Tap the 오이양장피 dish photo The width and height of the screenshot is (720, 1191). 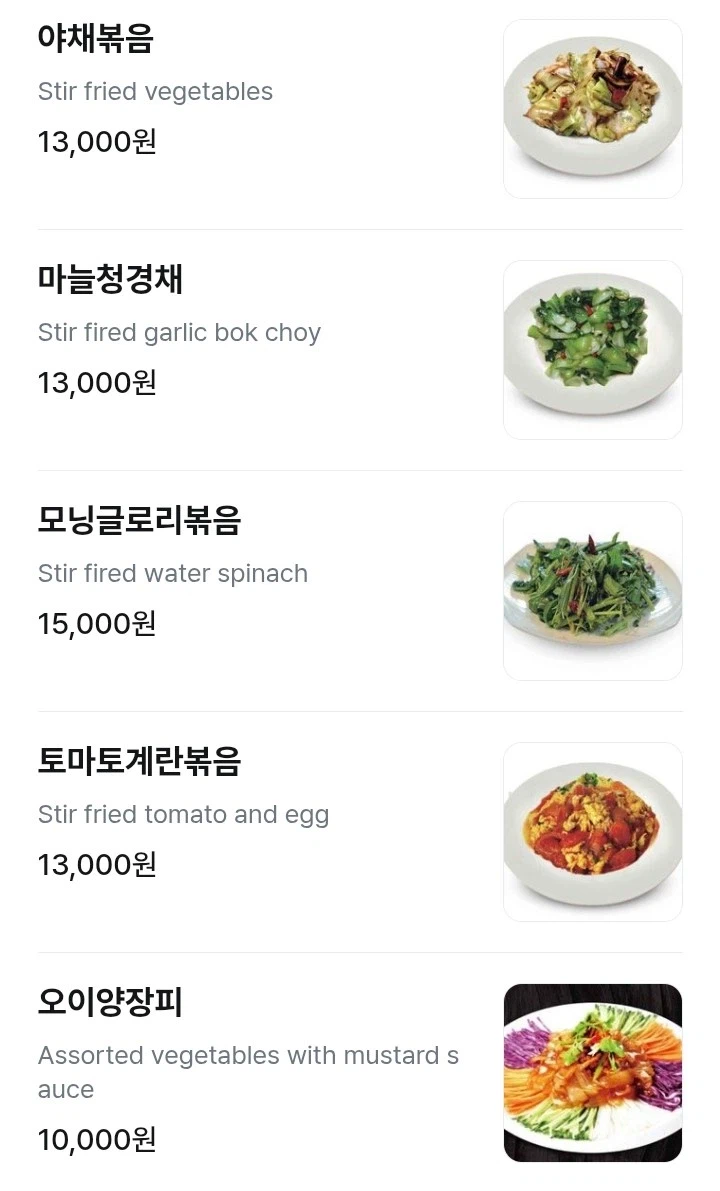[592, 1071]
